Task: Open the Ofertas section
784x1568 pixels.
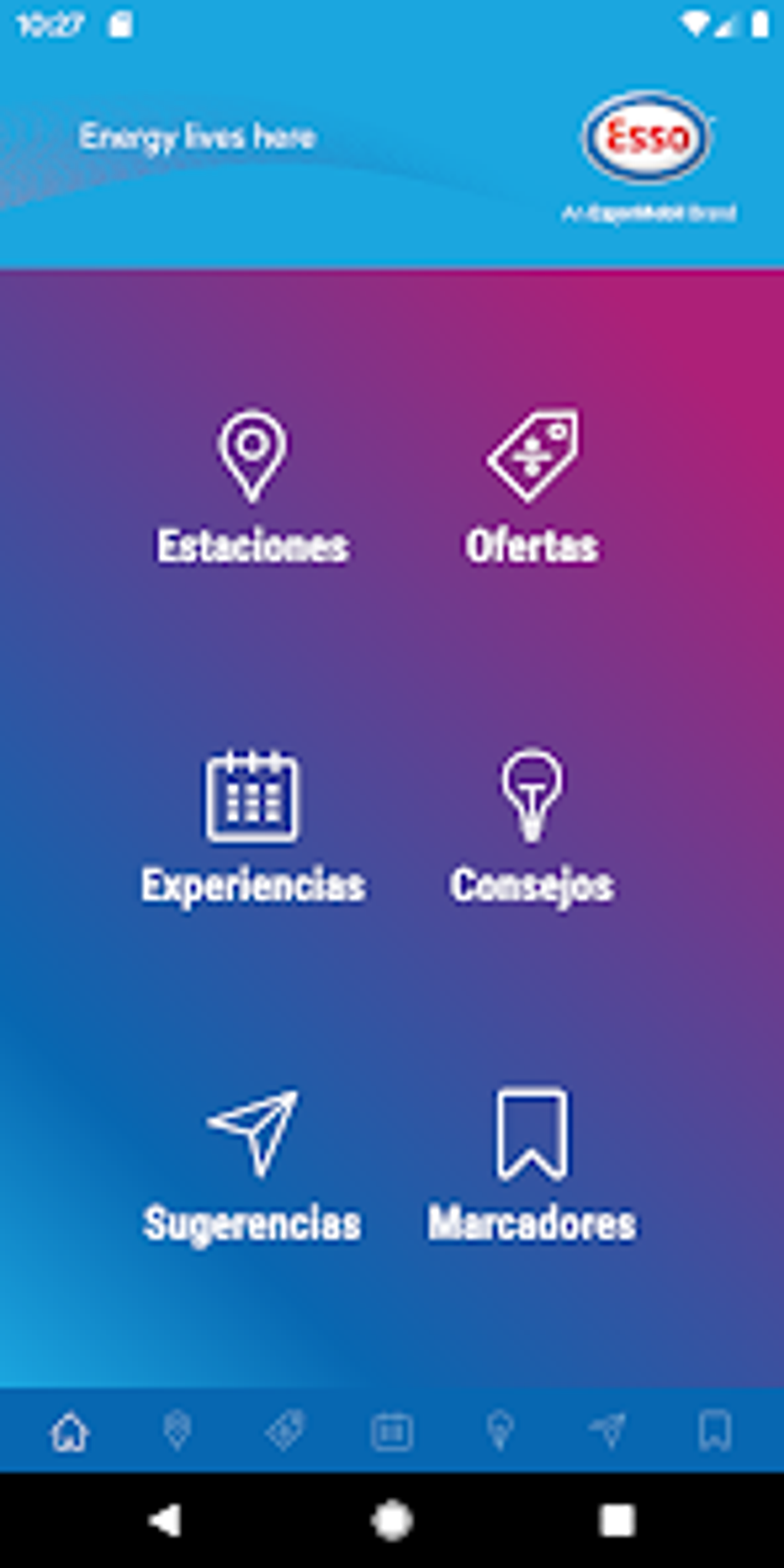Action: click(x=532, y=487)
